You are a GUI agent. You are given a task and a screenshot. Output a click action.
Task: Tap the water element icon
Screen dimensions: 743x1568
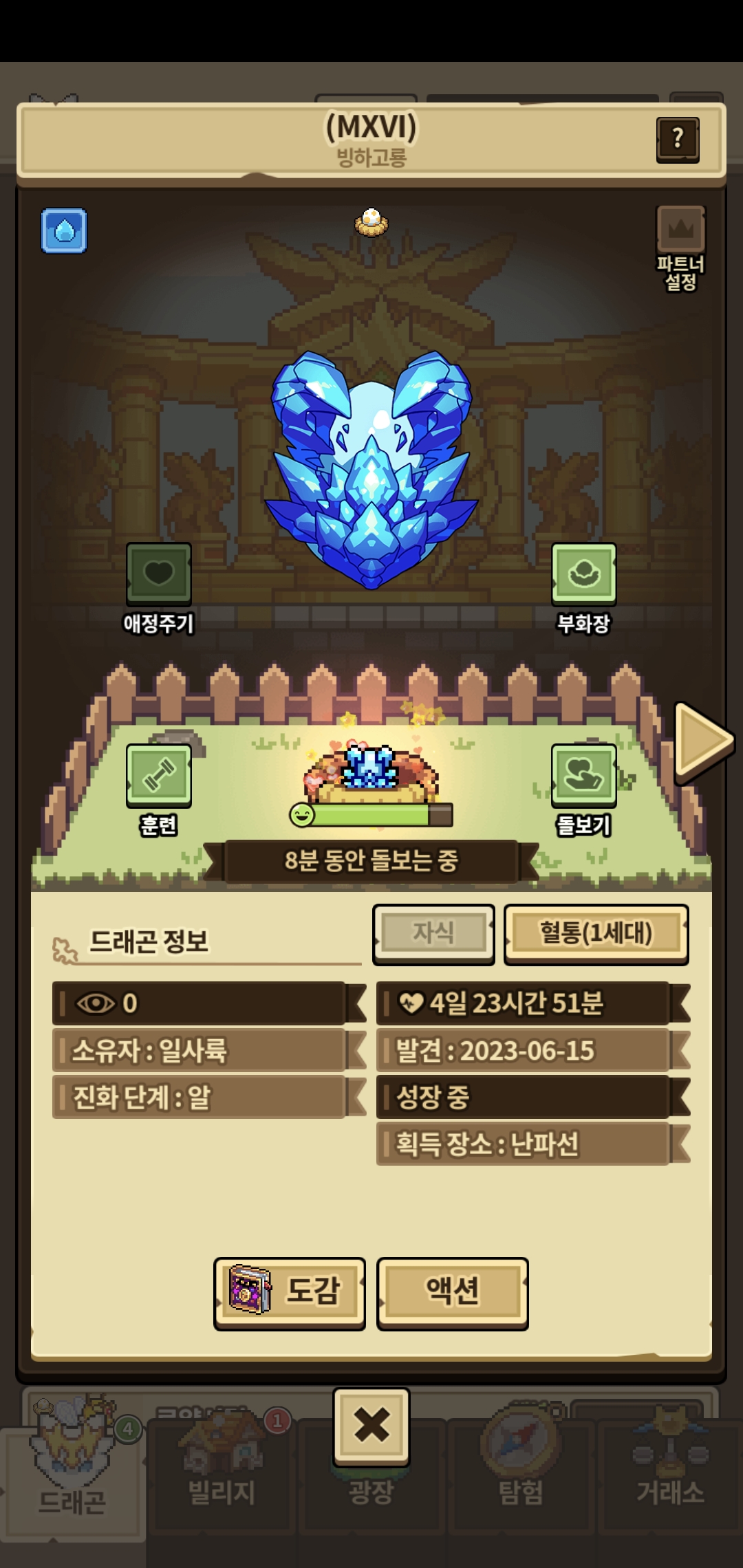click(64, 231)
